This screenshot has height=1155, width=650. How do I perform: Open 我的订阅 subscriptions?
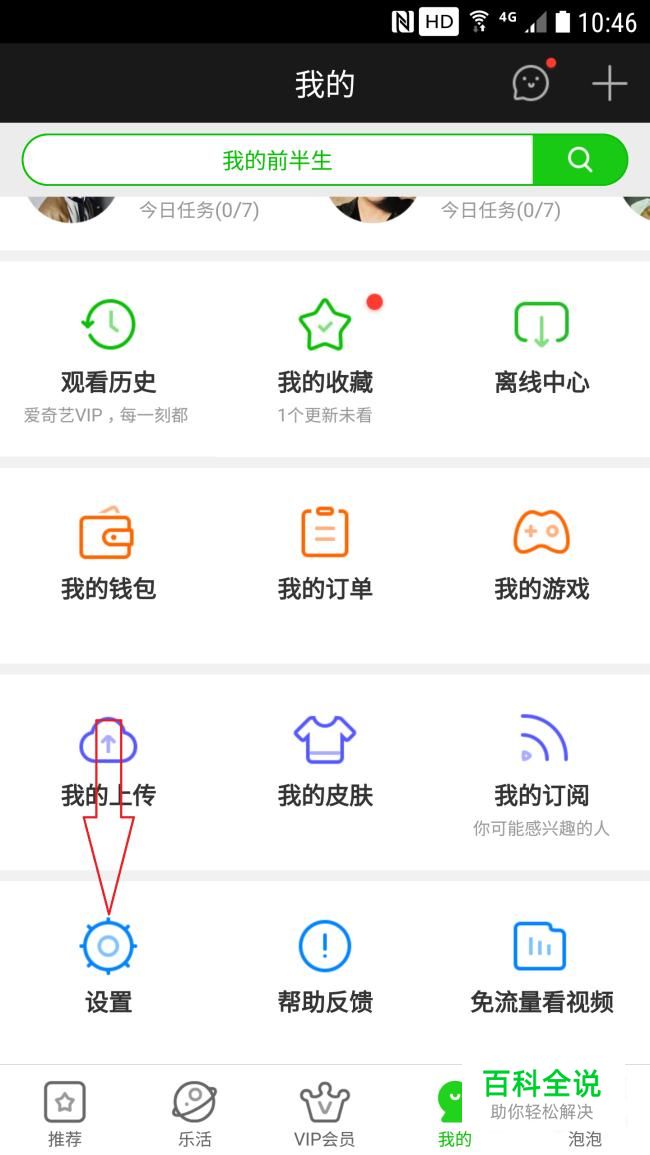click(x=541, y=765)
